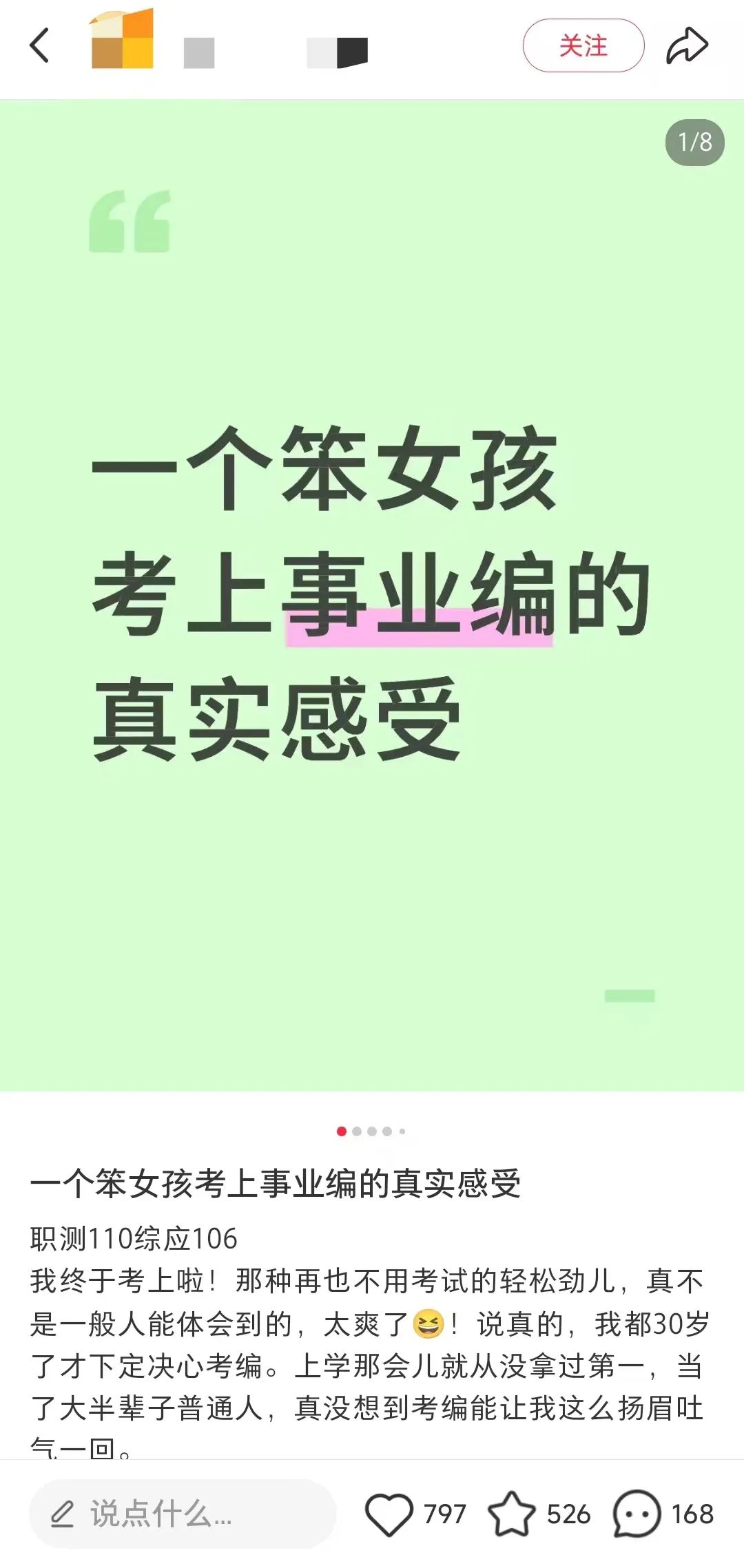Go back using the top-left arrow

[40, 45]
